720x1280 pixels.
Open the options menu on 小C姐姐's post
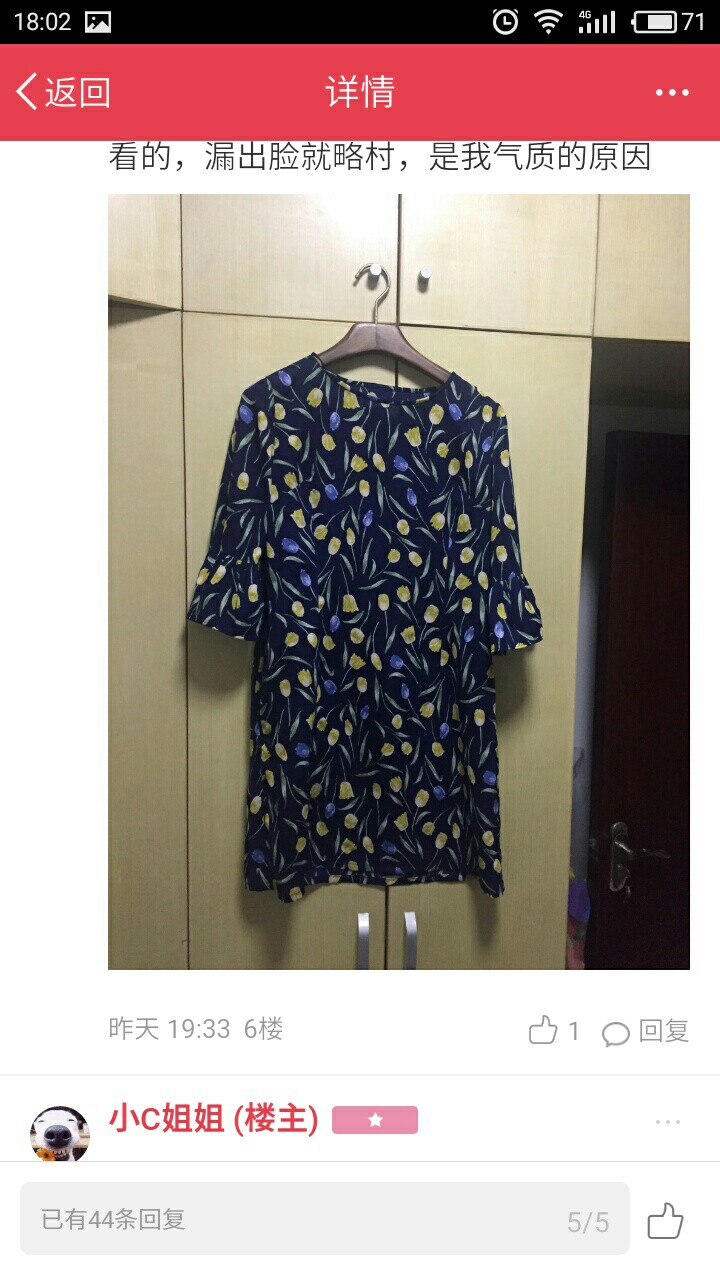(x=668, y=1122)
